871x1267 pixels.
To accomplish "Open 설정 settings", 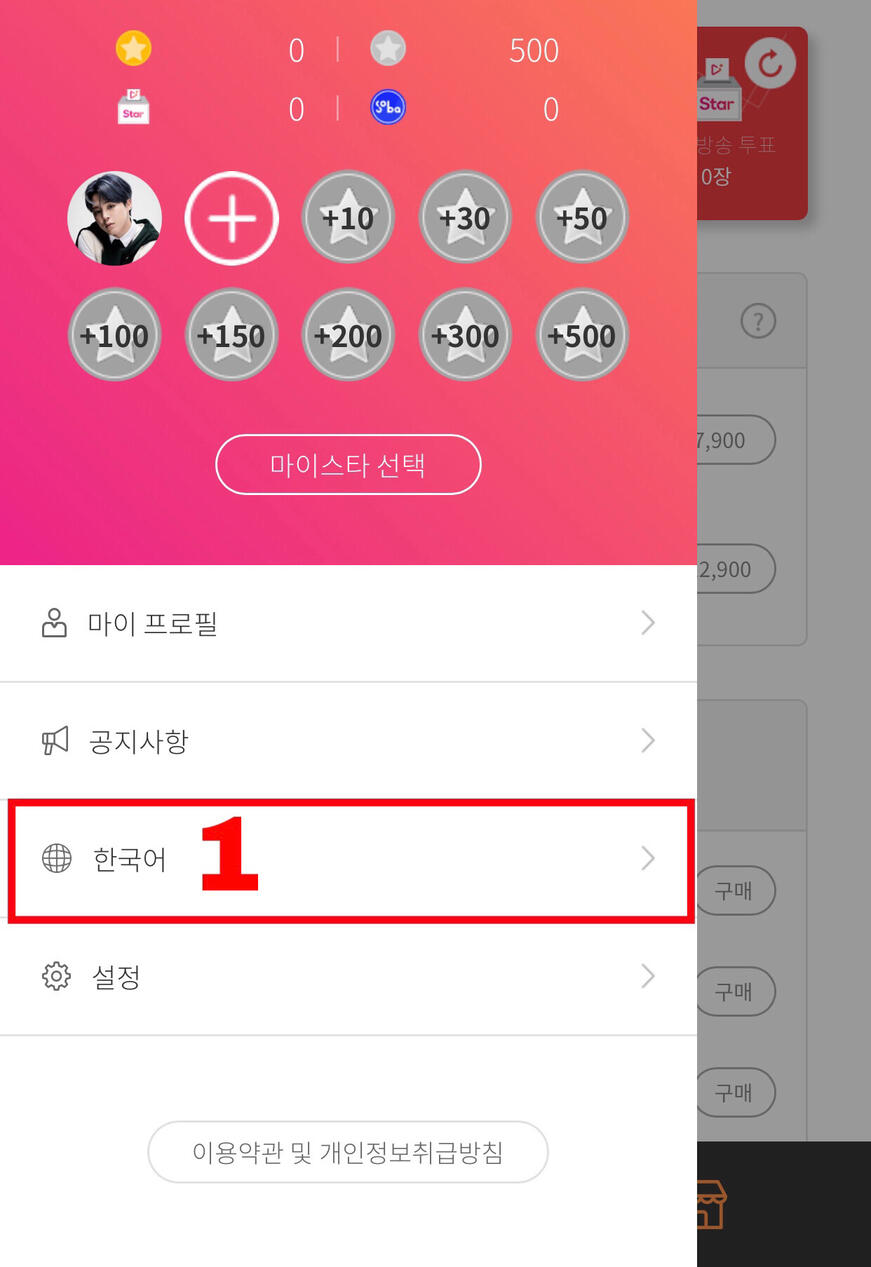I will 348,976.
